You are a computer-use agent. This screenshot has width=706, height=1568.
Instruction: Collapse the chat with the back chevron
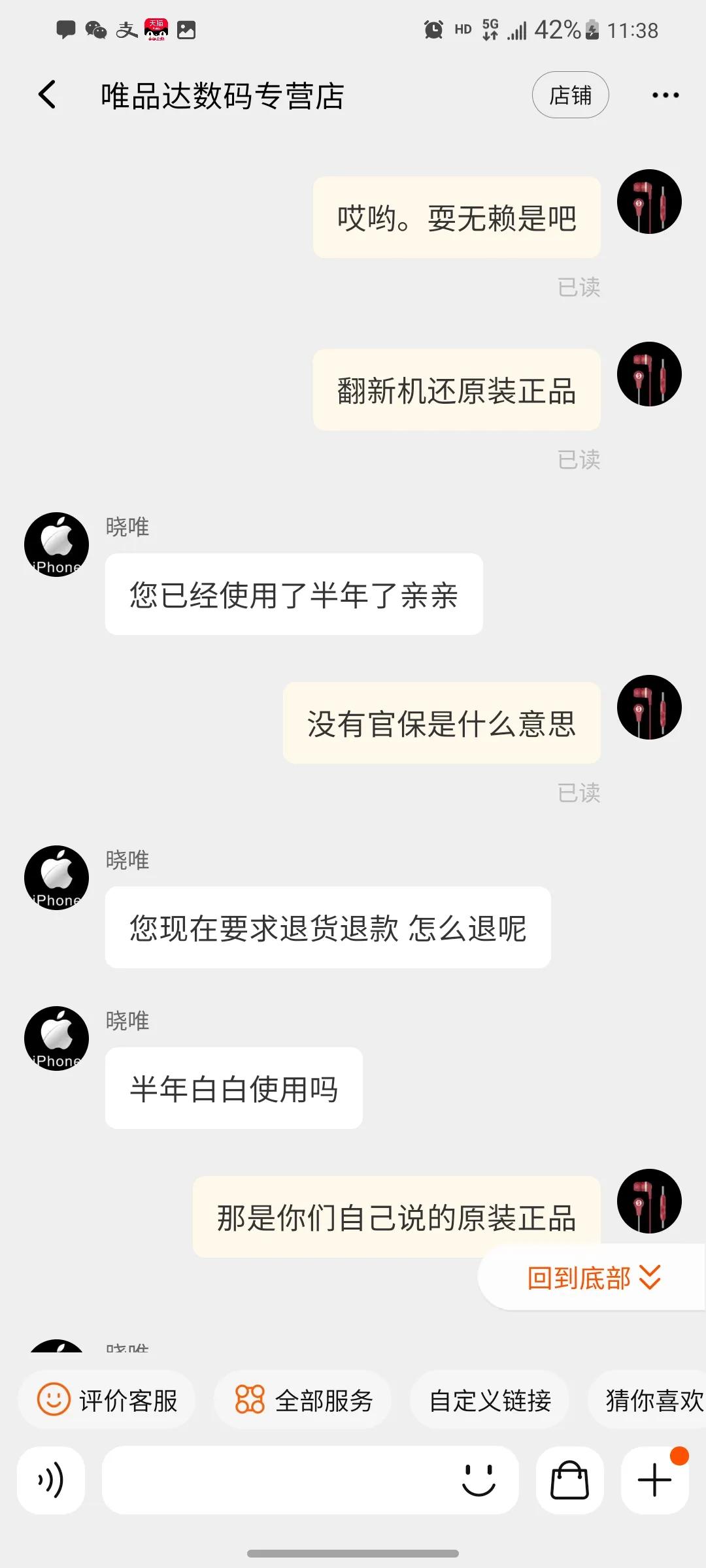pyautogui.click(x=44, y=94)
